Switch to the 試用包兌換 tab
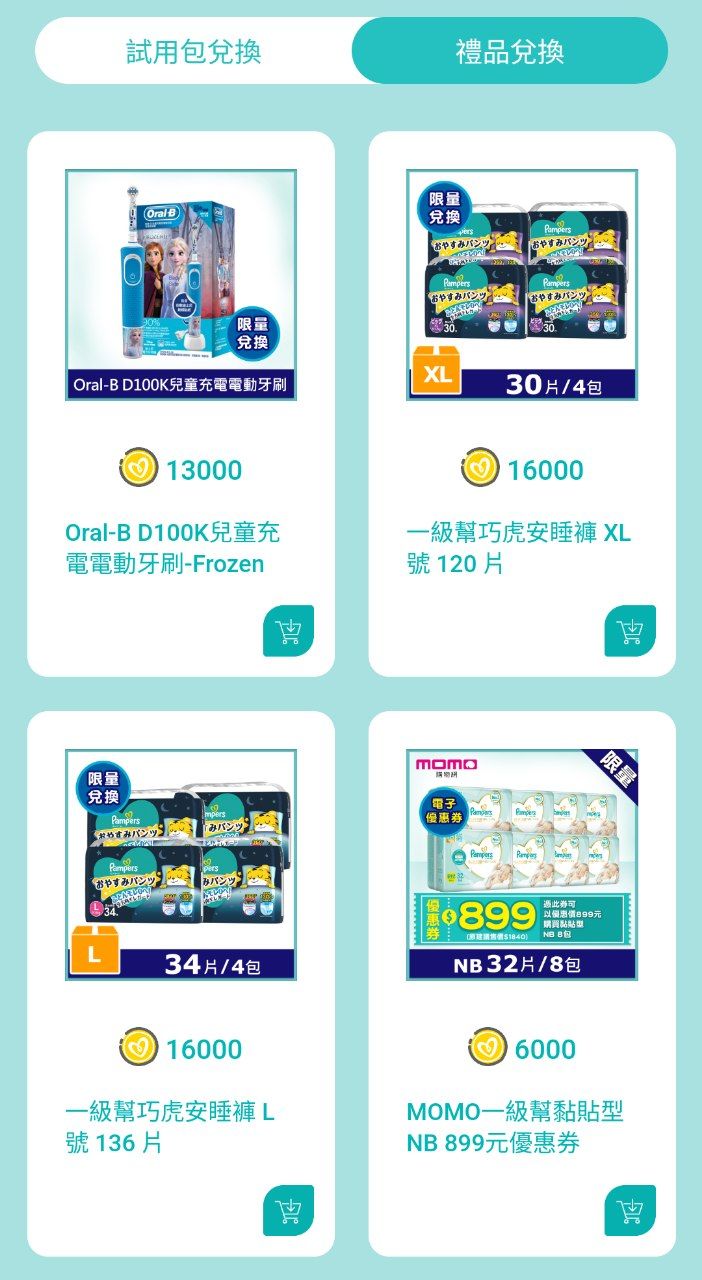Viewport: 702px width, 1280px height. click(194, 51)
